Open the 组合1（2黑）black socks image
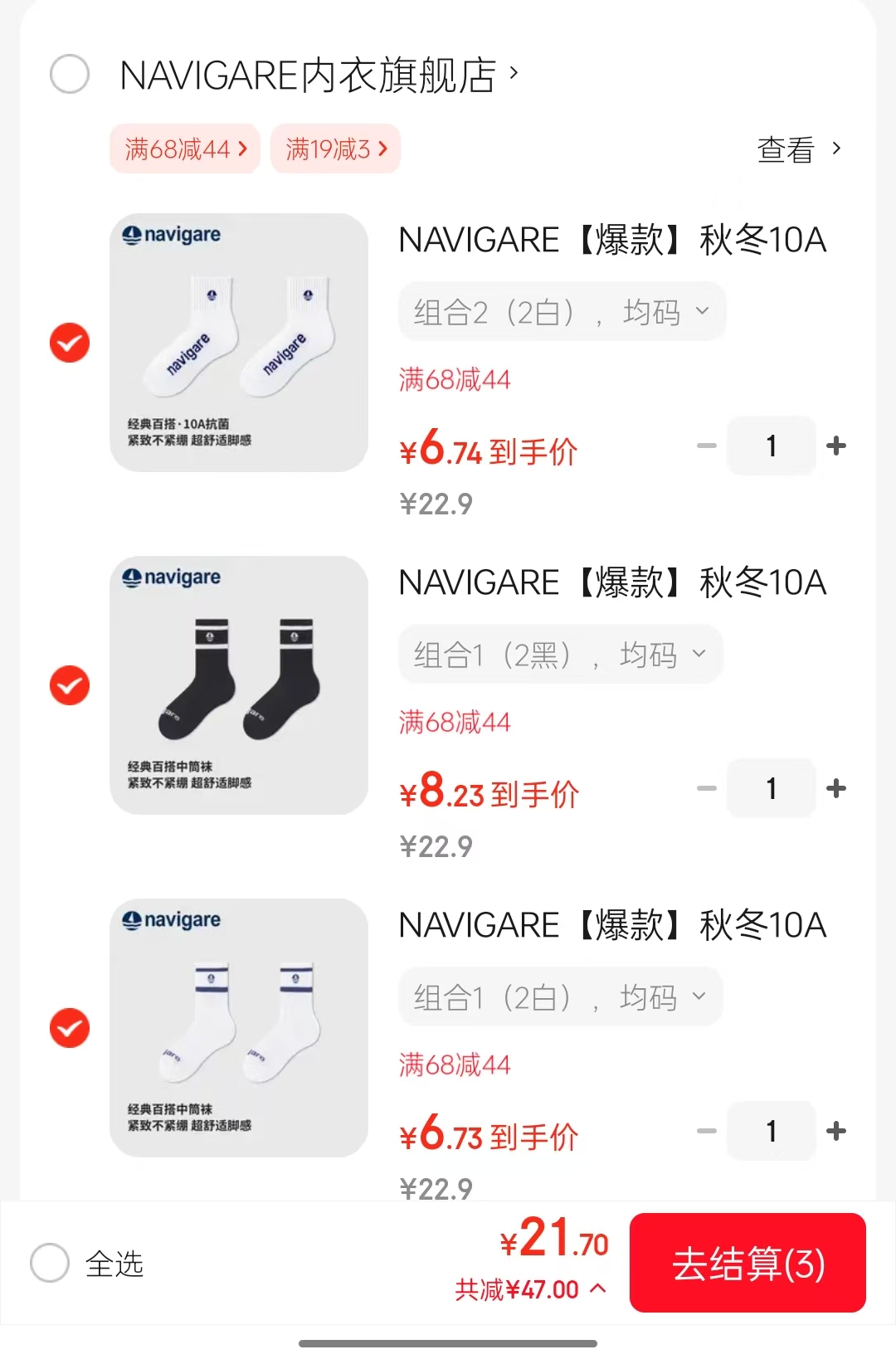 [239, 685]
